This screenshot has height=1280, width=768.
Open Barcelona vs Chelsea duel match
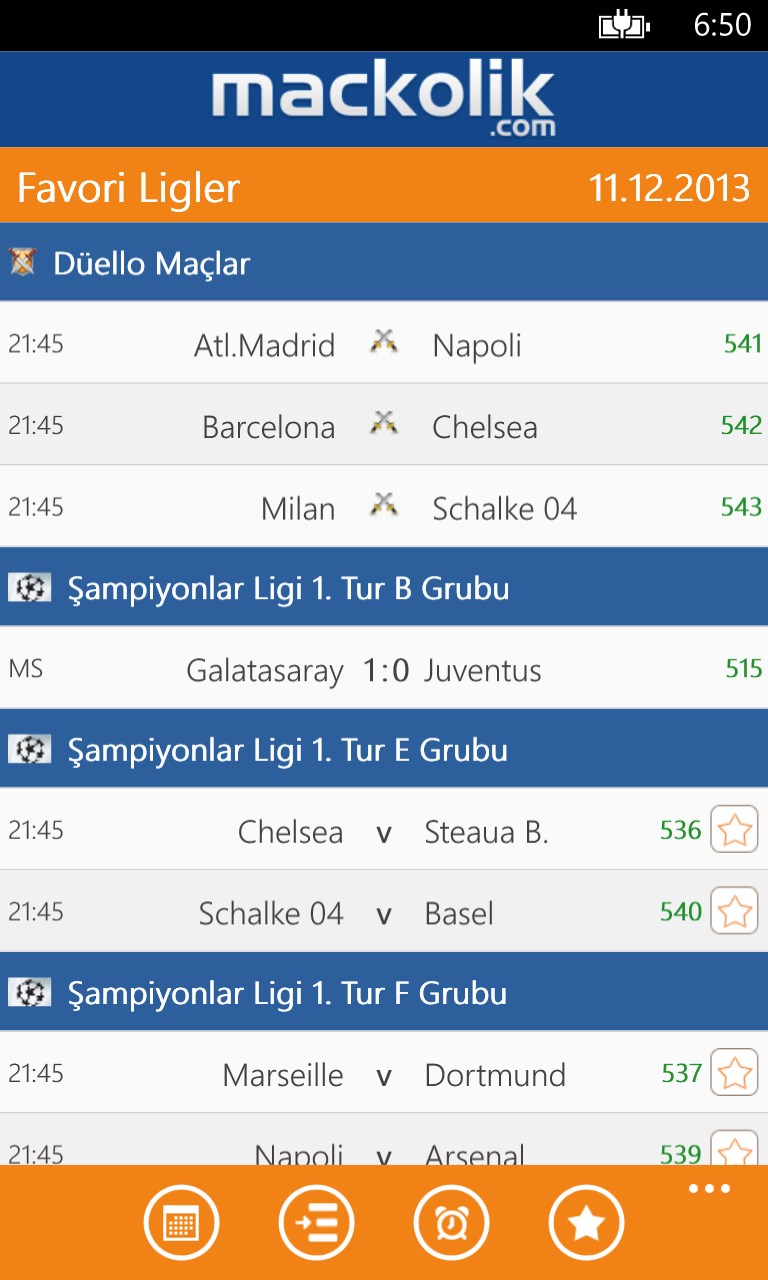click(384, 425)
